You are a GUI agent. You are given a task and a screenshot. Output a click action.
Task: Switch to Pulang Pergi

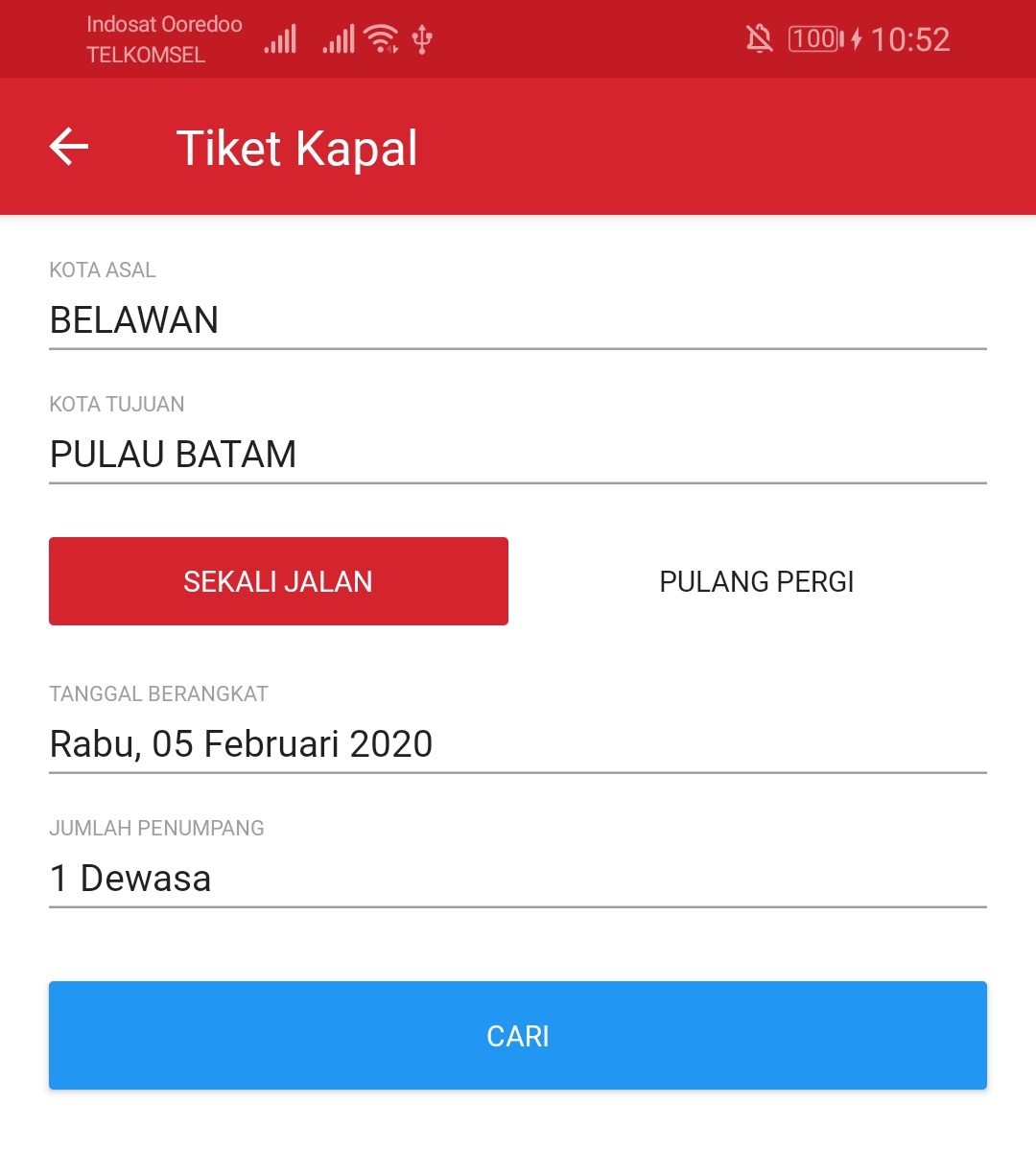(x=756, y=581)
